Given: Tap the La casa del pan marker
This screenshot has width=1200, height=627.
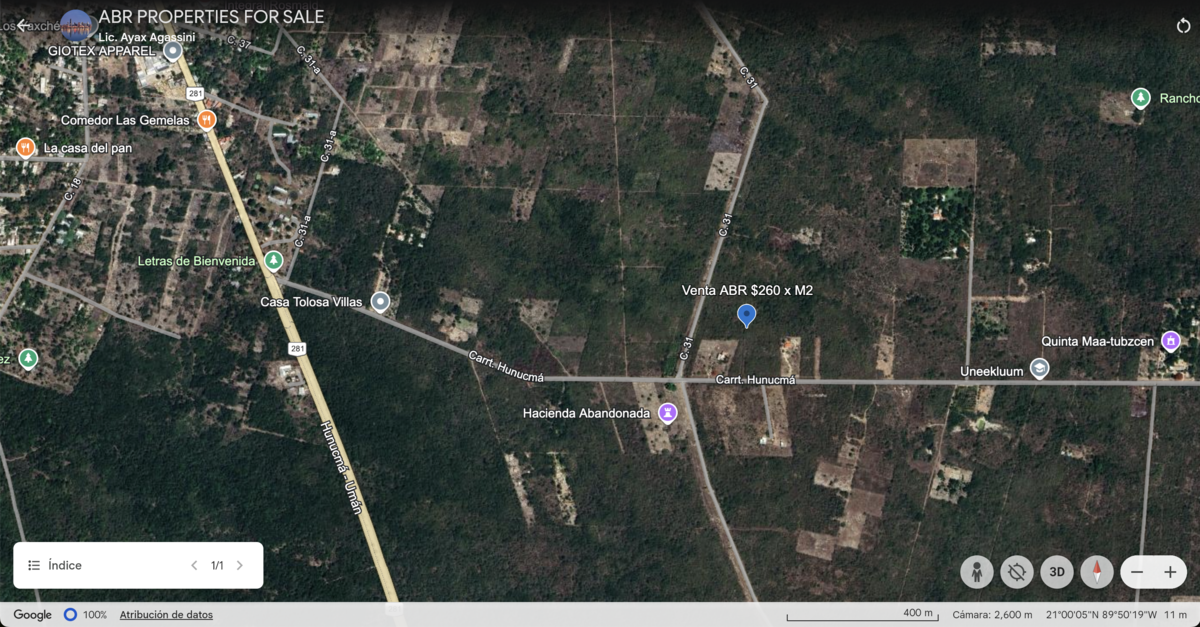Looking at the screenshot, I should (x=24, y=148).
